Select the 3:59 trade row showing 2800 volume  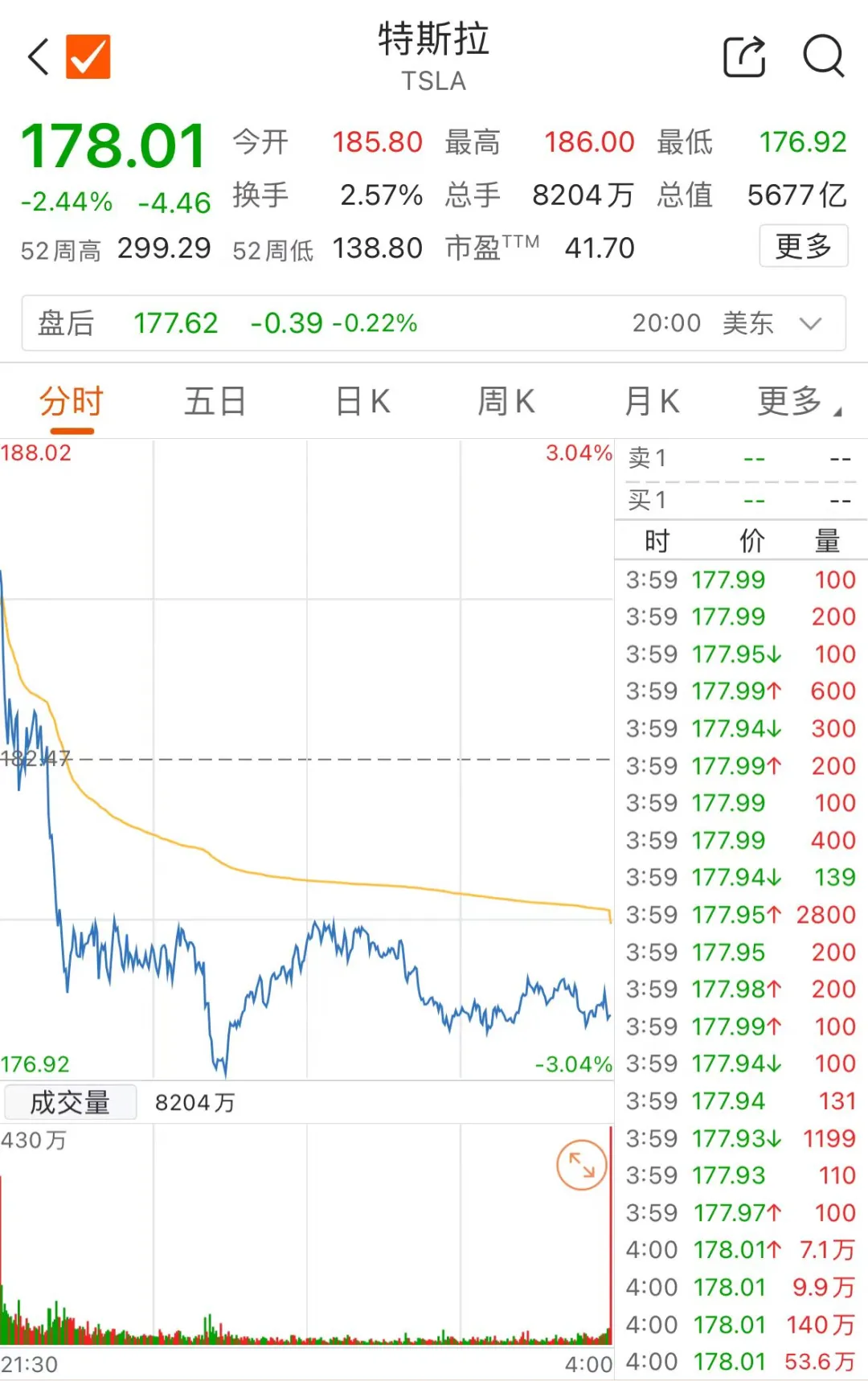[x=739, y=915]
